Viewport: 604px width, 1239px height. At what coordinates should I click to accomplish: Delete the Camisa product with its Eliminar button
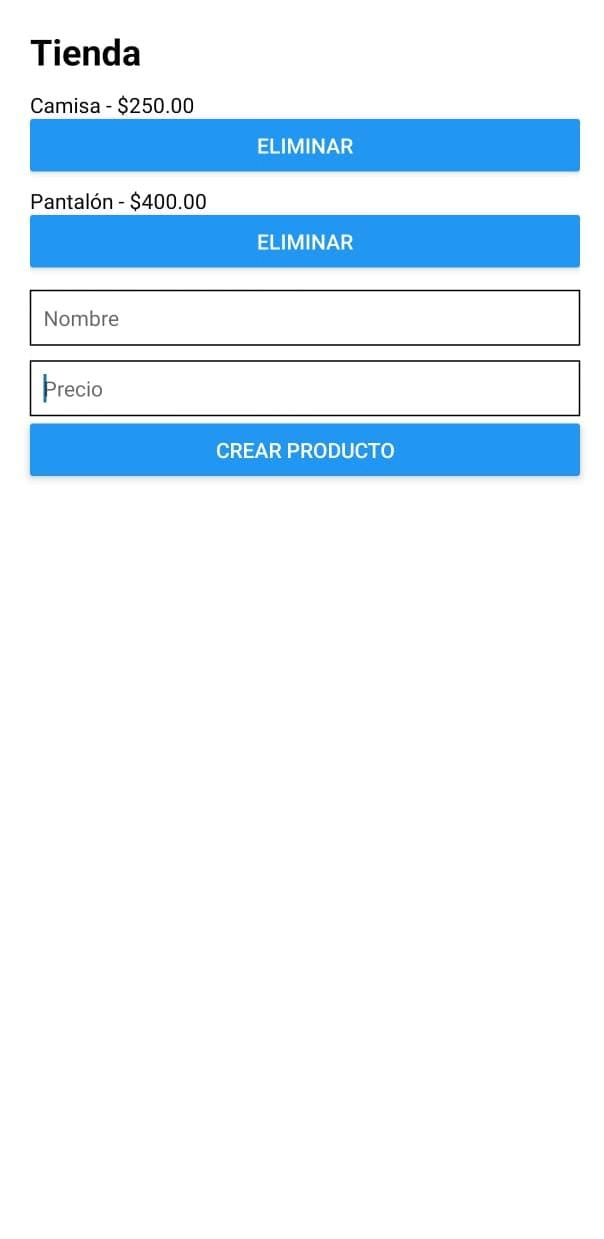pyautogui.click(x=305, y=146)
